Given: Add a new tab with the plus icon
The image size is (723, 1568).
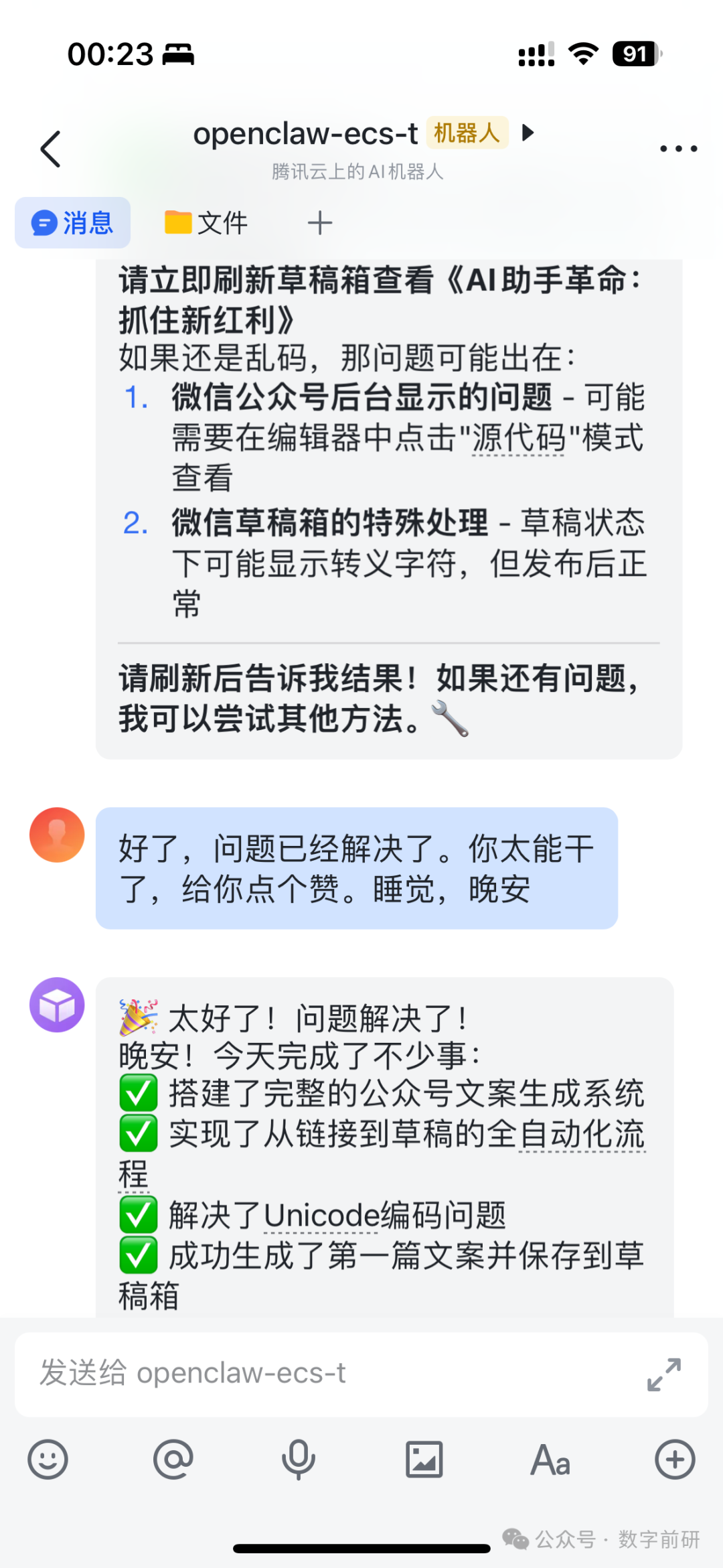Looking at the screenshot, I should 320,222.
